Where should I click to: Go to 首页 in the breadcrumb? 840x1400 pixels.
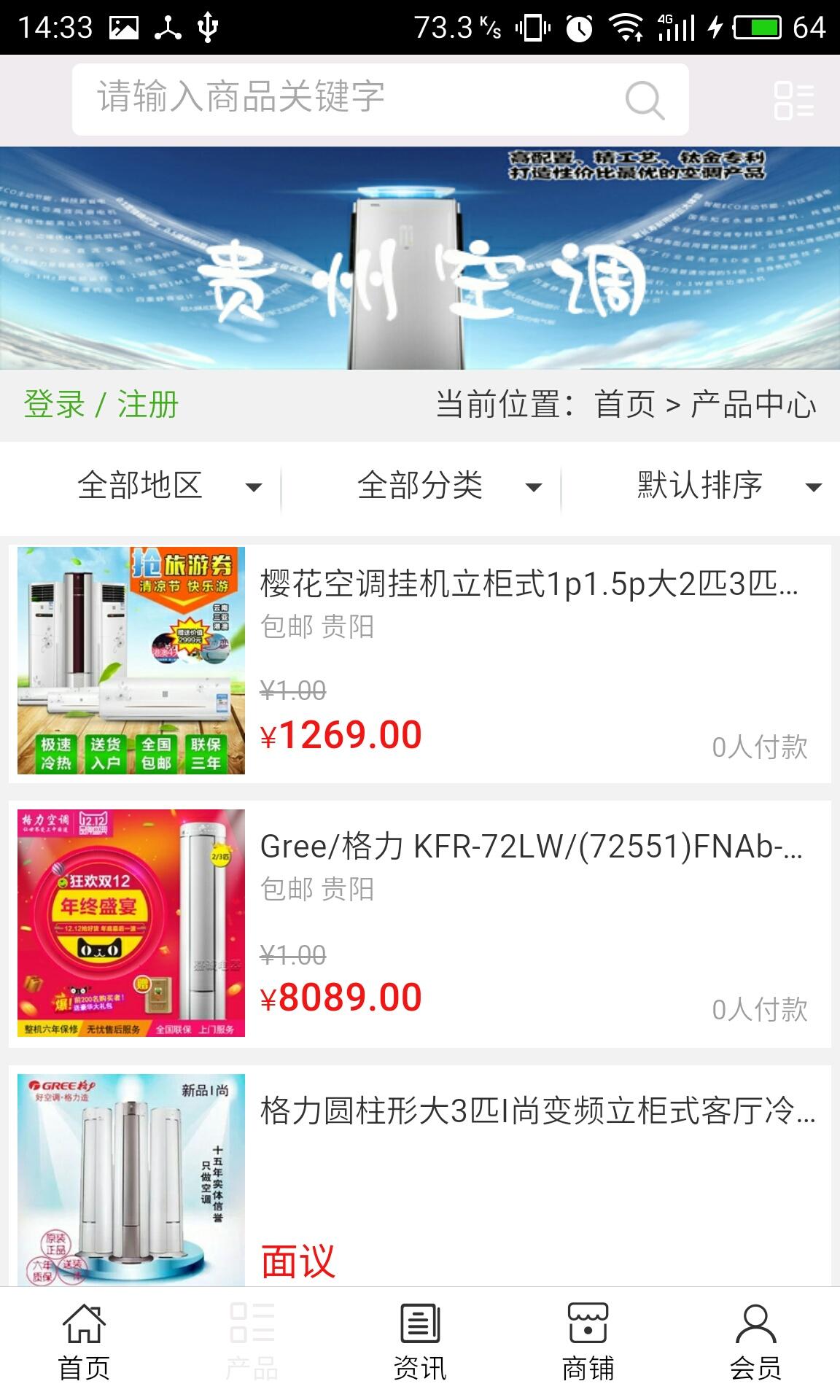coord(625,405)
